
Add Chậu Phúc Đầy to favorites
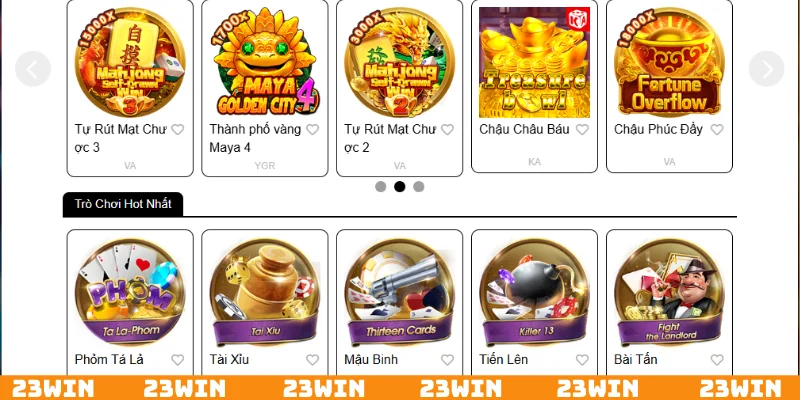click(717, 130)
